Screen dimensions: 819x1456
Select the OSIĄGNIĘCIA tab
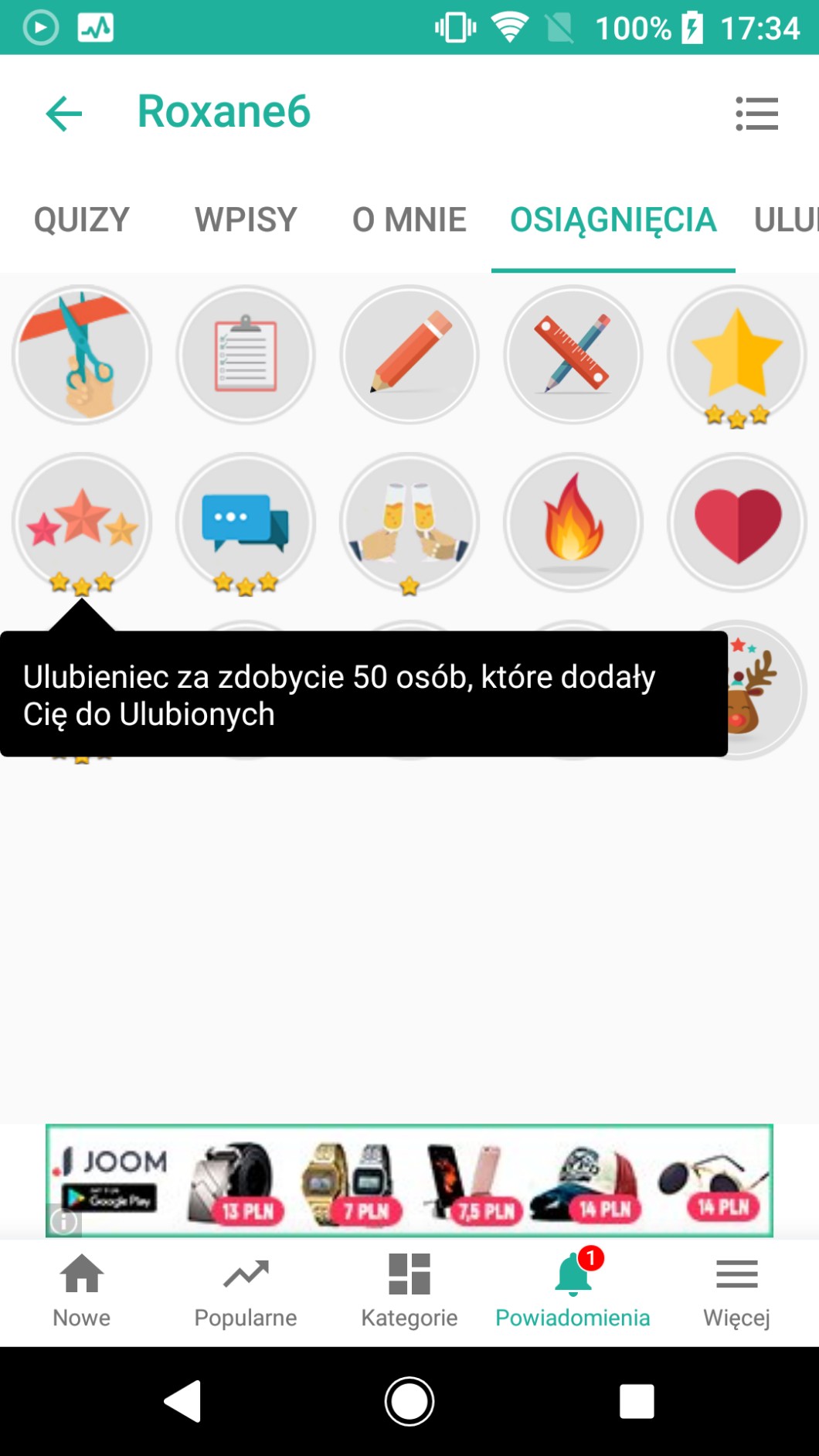click(613, 220)
